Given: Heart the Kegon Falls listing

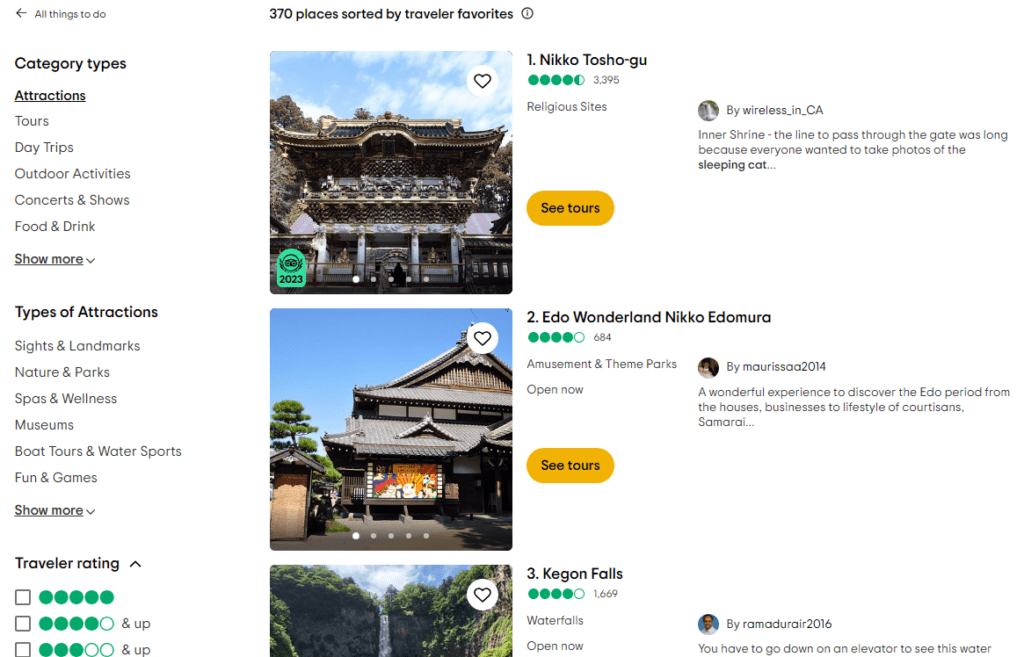Looking at the screenshot, I should [482, 595].
